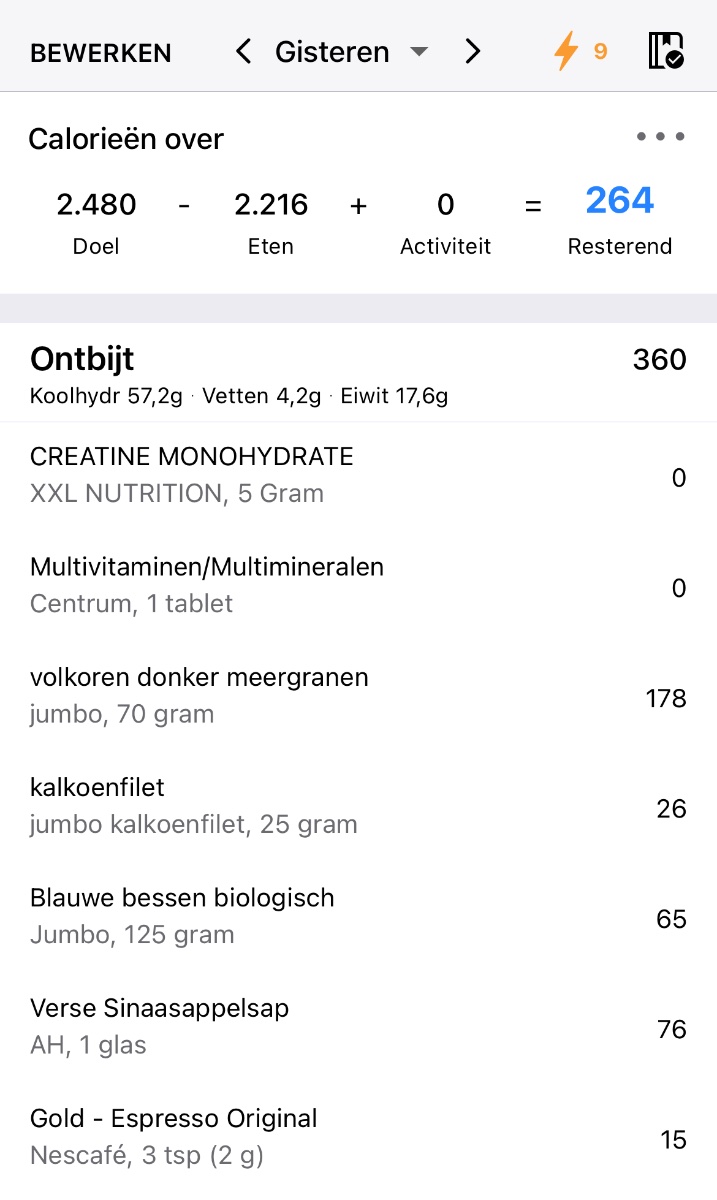
Task: Tap the diary complete icon
Action: pos(665,51)
